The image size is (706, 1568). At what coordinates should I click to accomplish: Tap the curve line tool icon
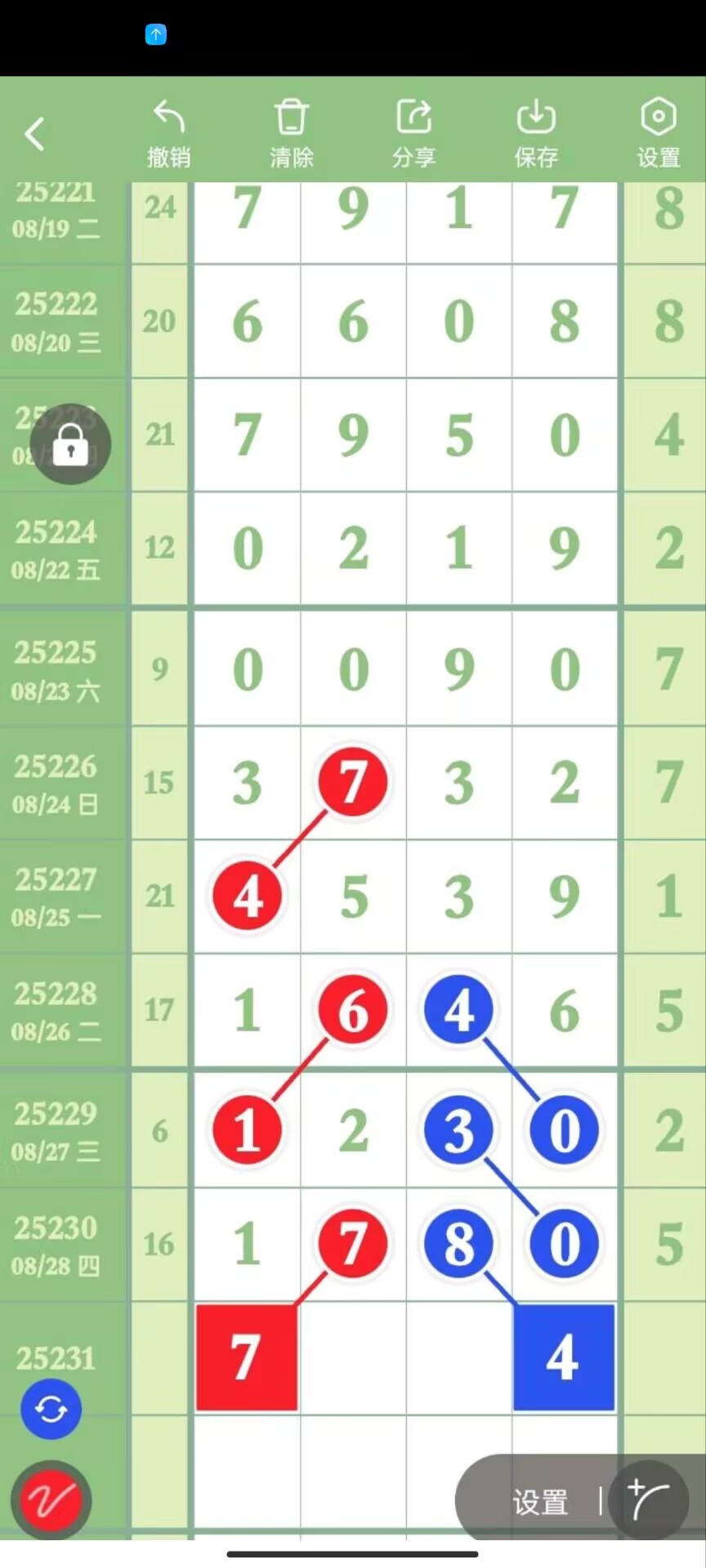[x=648, y=1499]
